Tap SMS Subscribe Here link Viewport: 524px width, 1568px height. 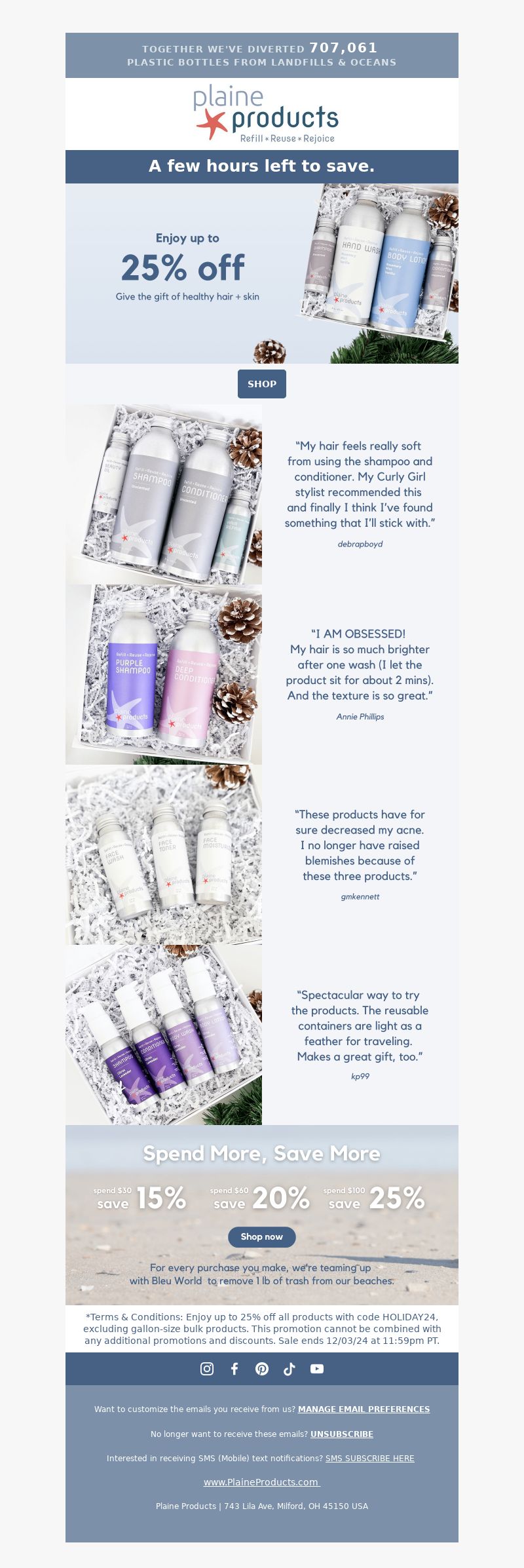(x=369, y=1458)
